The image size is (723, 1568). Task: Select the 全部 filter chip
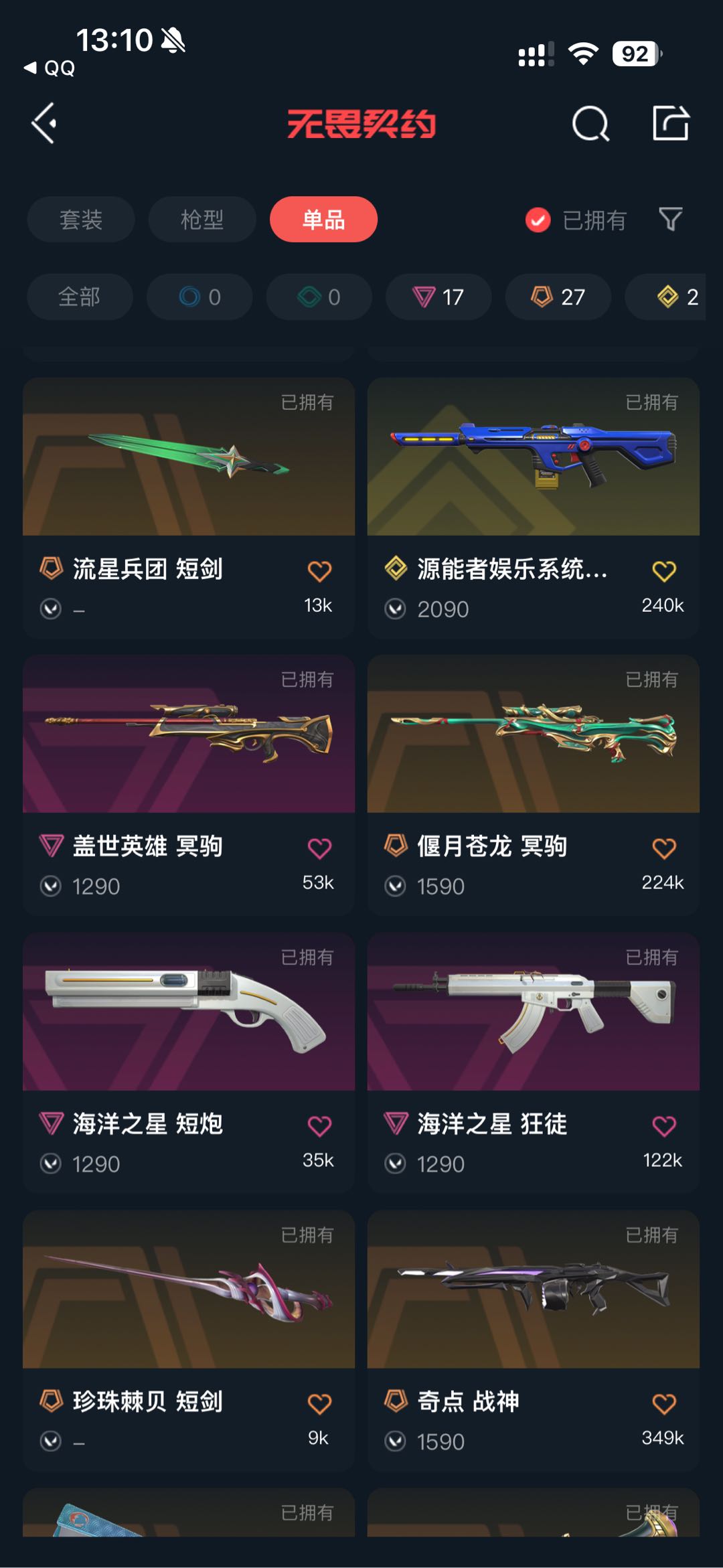80,297
